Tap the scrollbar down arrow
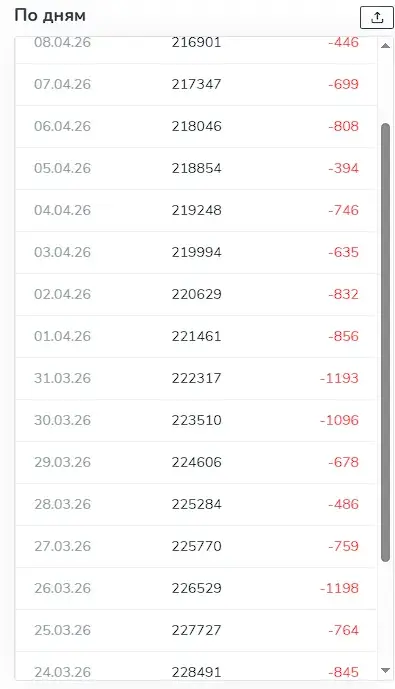The width and height of the screenshot is (395, 689). (x=385, y=670)
